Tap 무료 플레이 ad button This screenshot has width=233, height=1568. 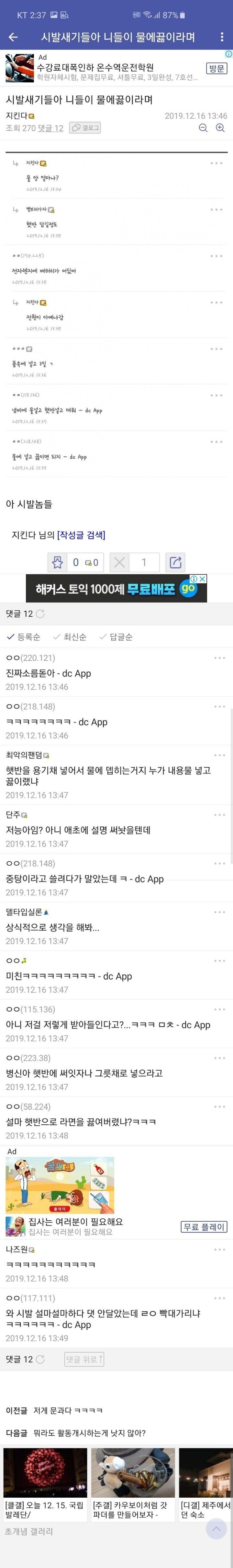tap(205, 1227)
